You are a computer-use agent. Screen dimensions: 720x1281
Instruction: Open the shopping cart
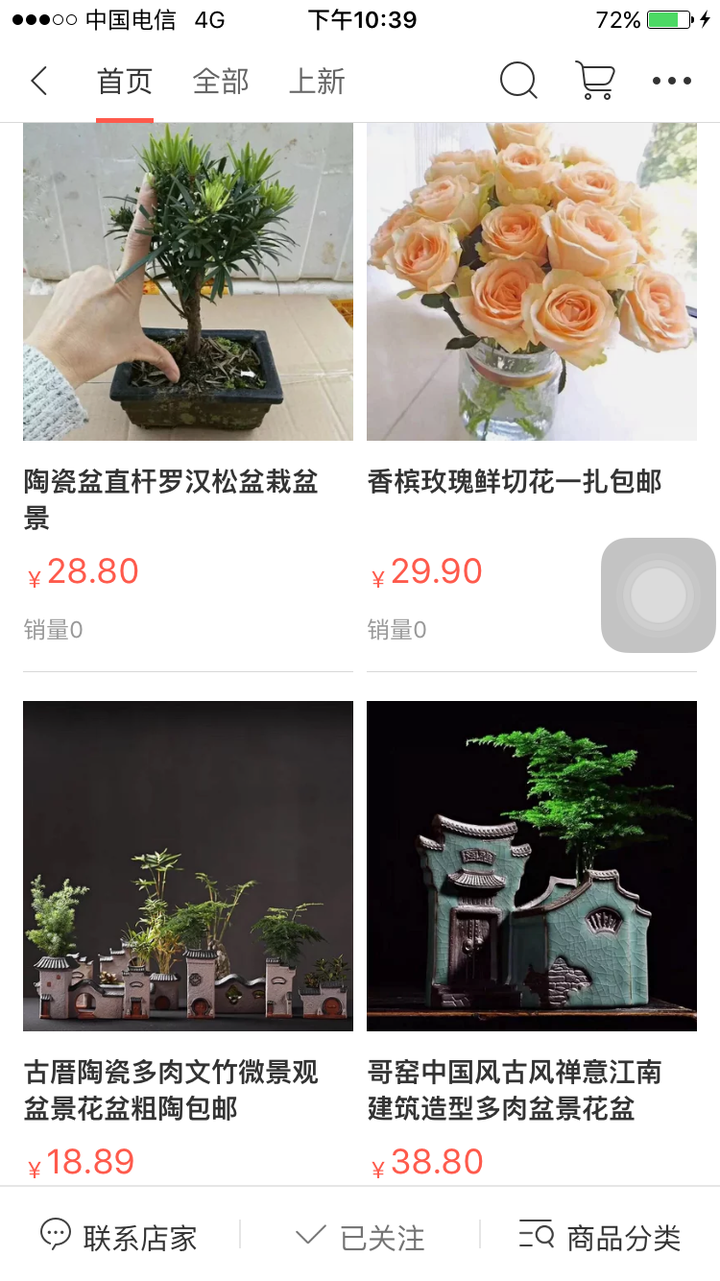(595, 81)
